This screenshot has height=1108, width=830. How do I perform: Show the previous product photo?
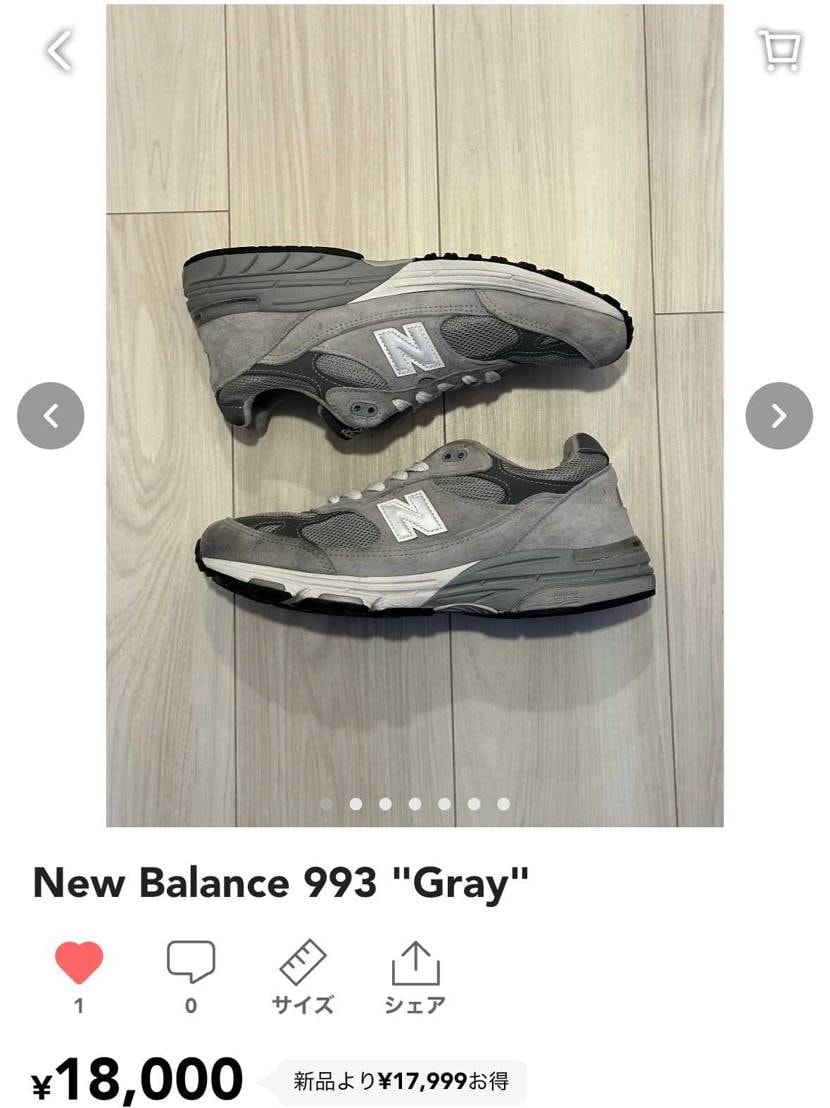click(x=51, y=416)
